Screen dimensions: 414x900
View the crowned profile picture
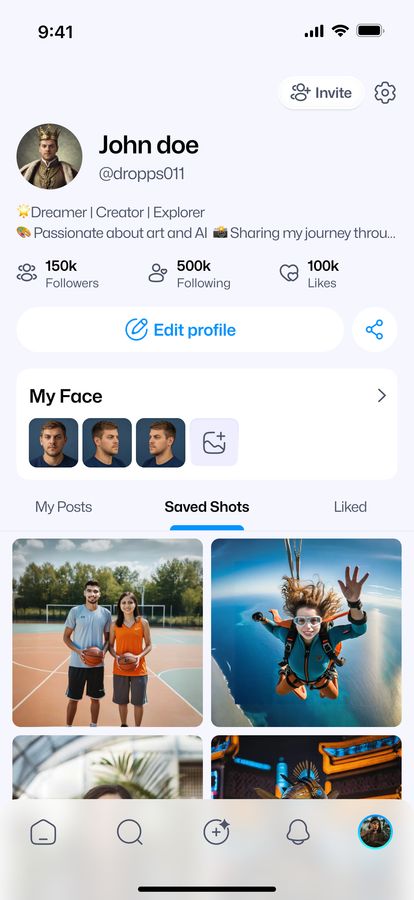point(49,156)
